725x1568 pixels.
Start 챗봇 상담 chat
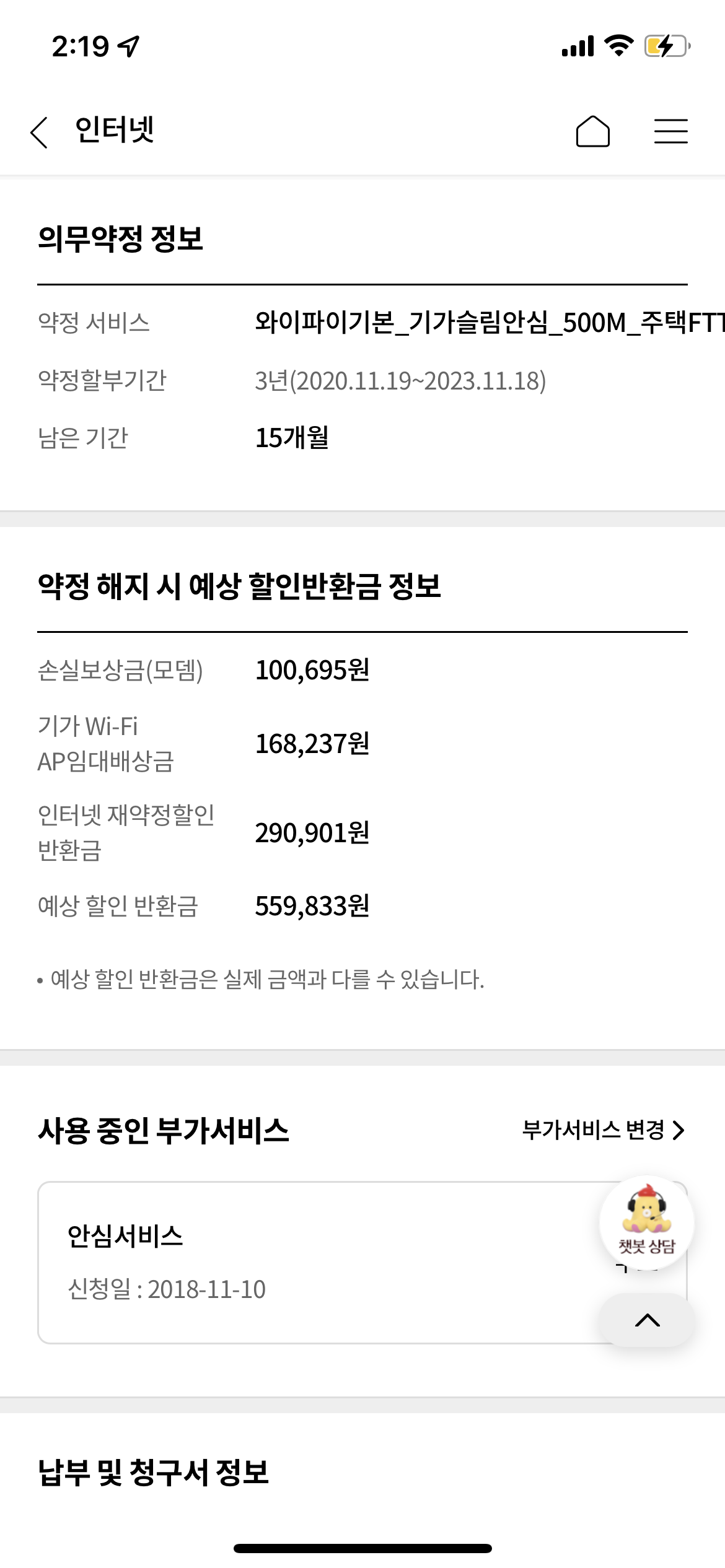[646, 1222]
